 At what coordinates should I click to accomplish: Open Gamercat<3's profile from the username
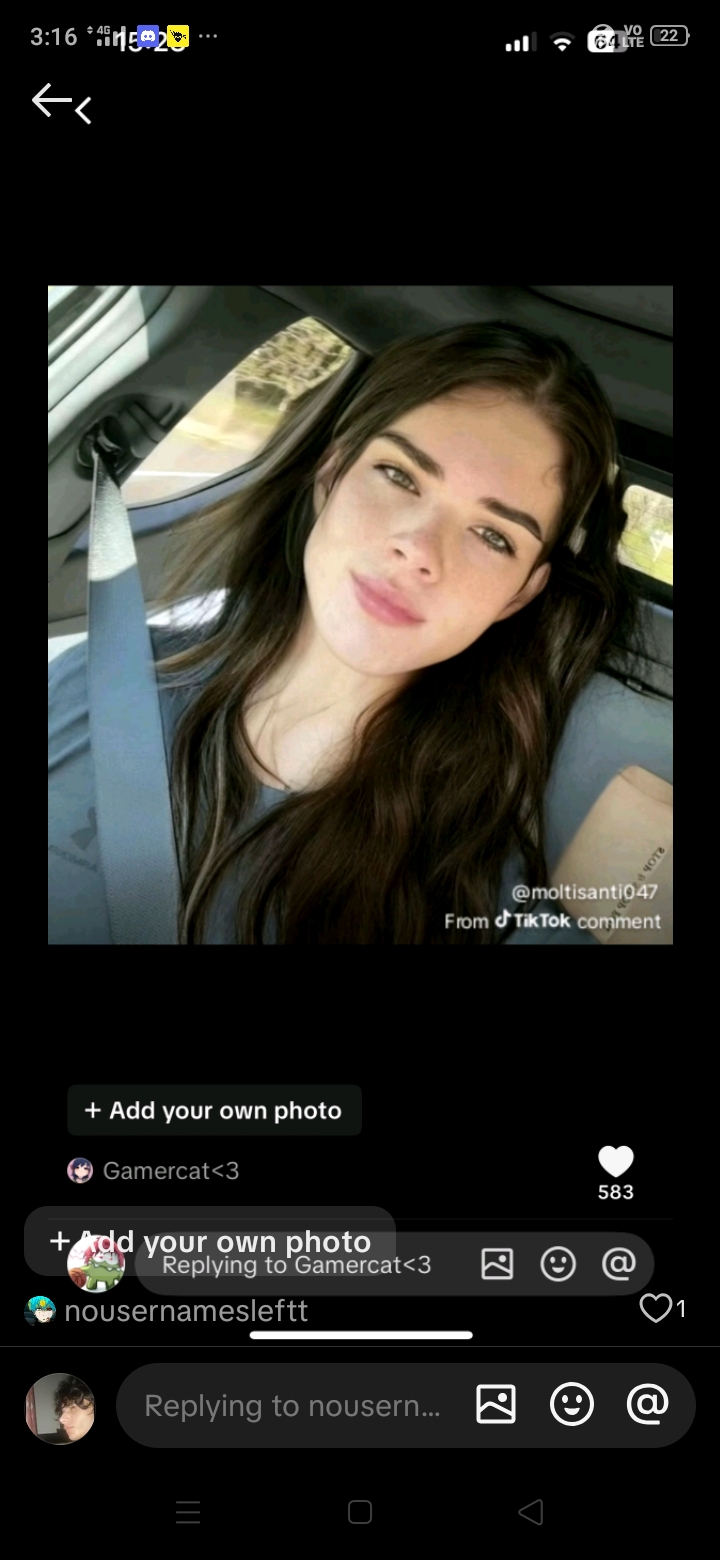(x=170, y=1171)
